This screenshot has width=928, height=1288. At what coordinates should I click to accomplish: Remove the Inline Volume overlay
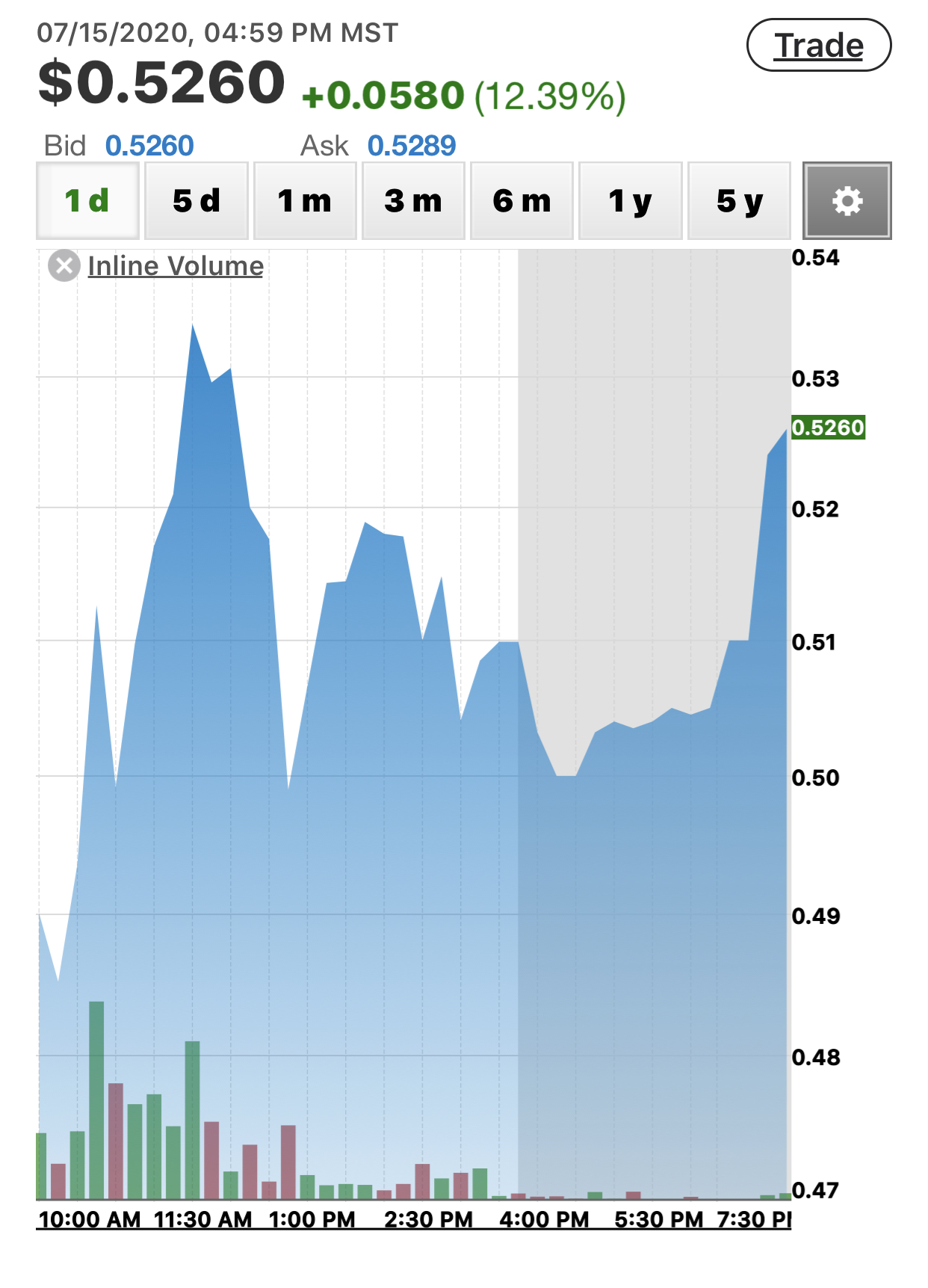(x=64, y=265)
